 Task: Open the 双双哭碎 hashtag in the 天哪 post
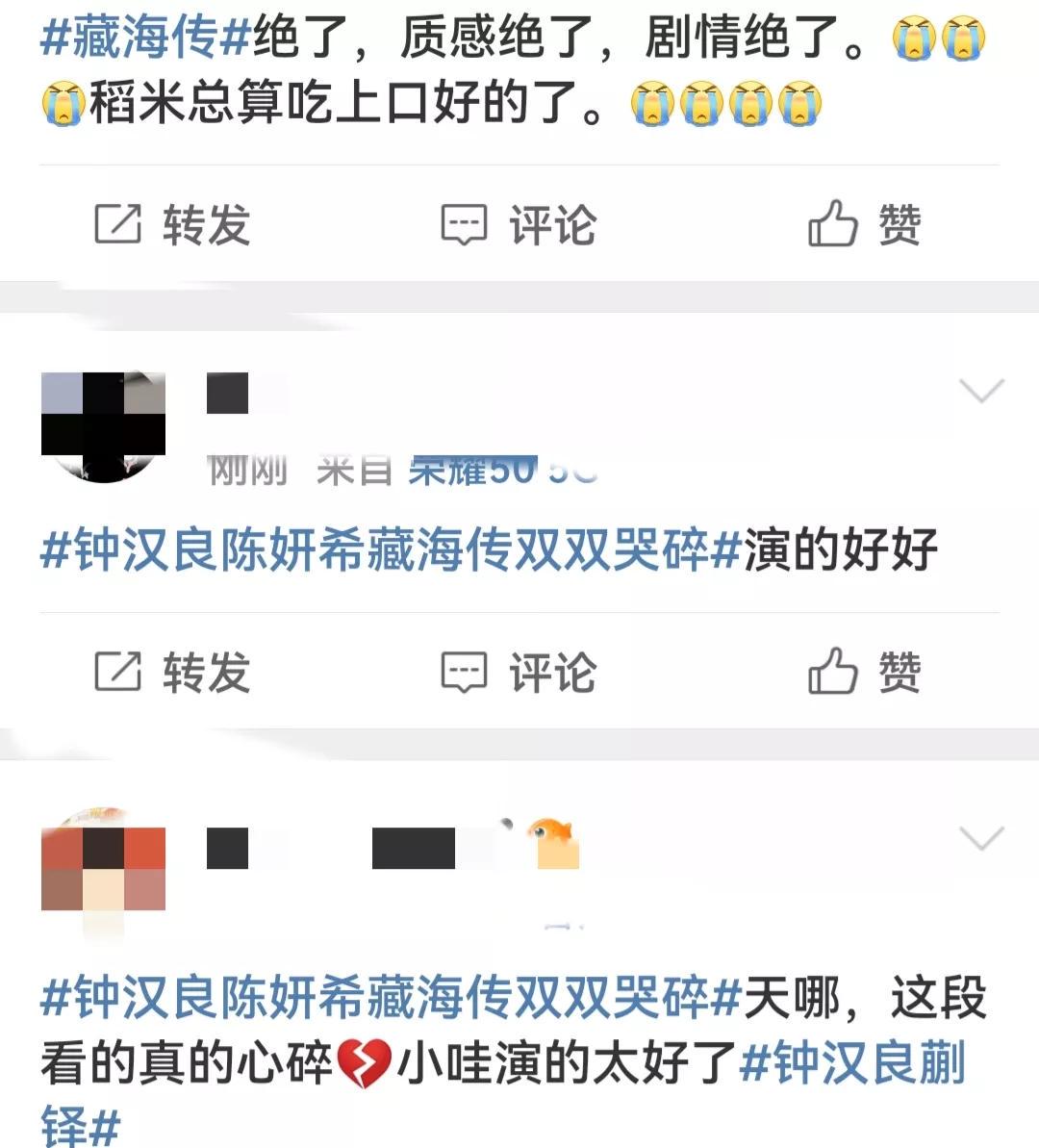pos(390,998)
